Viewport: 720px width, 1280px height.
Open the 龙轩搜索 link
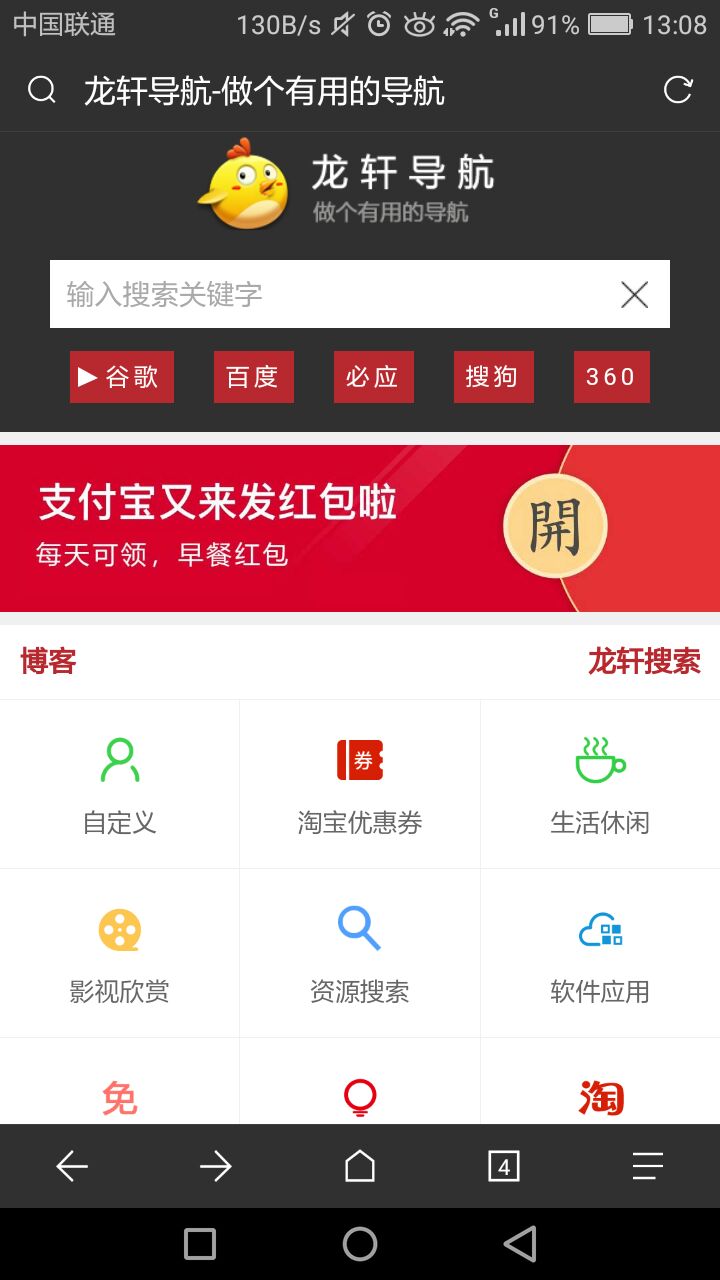click(643, 662)
